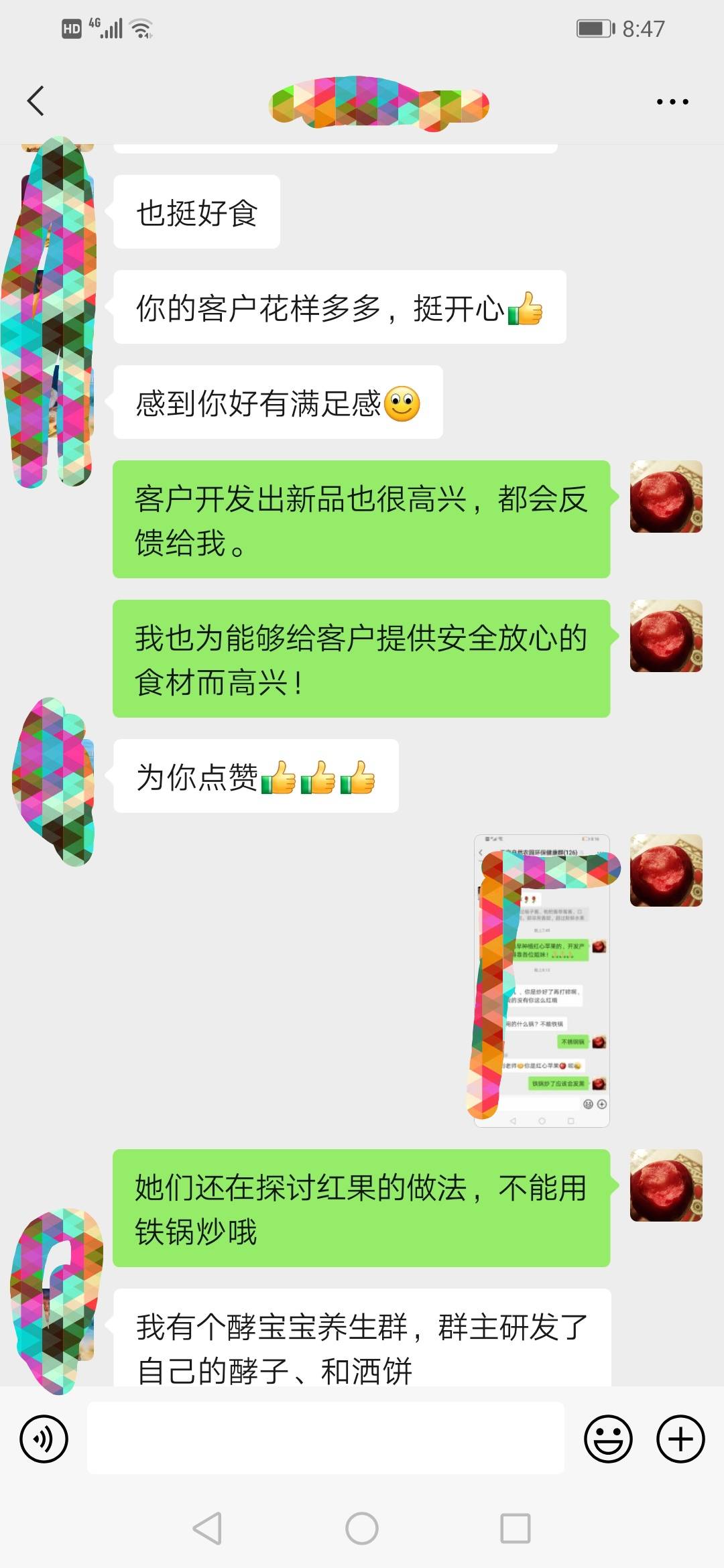
Task: Tap the message text field
Action: (x=326, y=1438)
